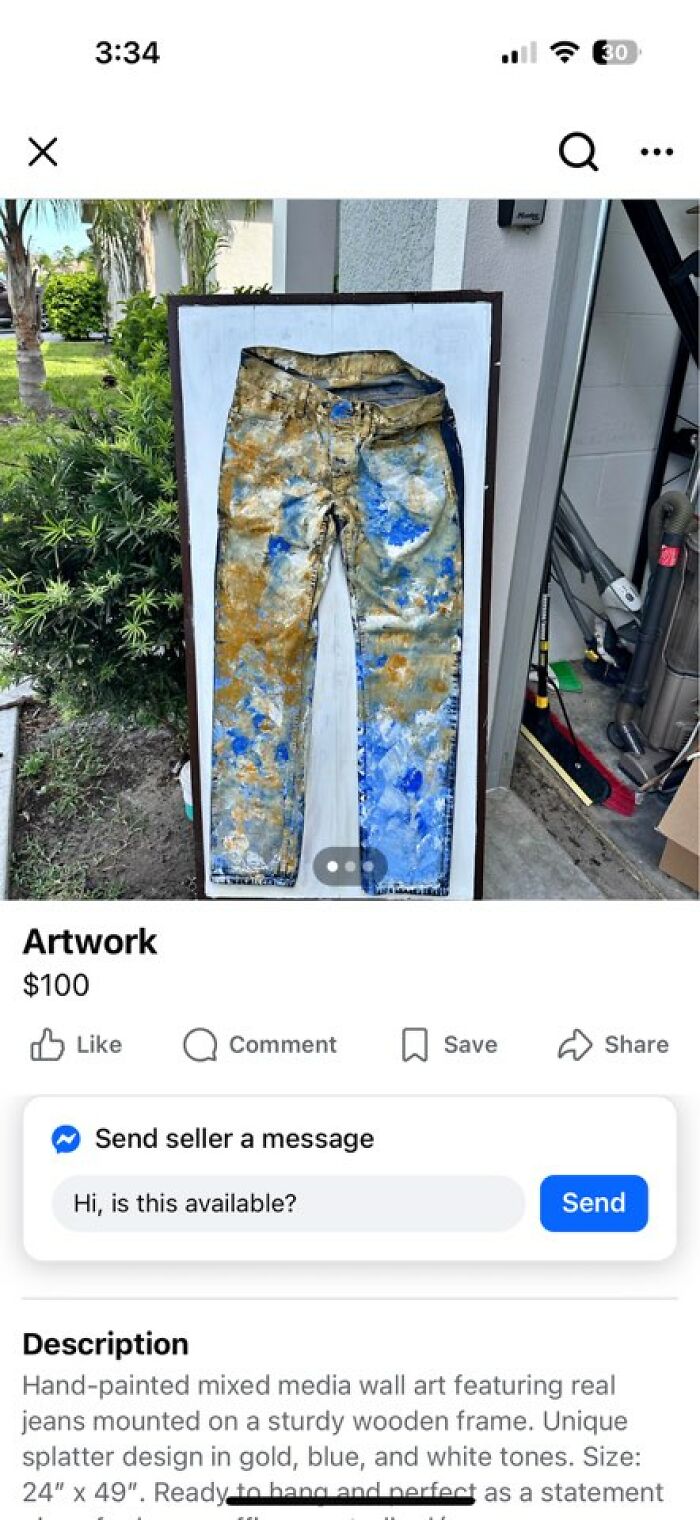
Task: Open the three-dot overflow menu
Action: [x=656, y=152]
